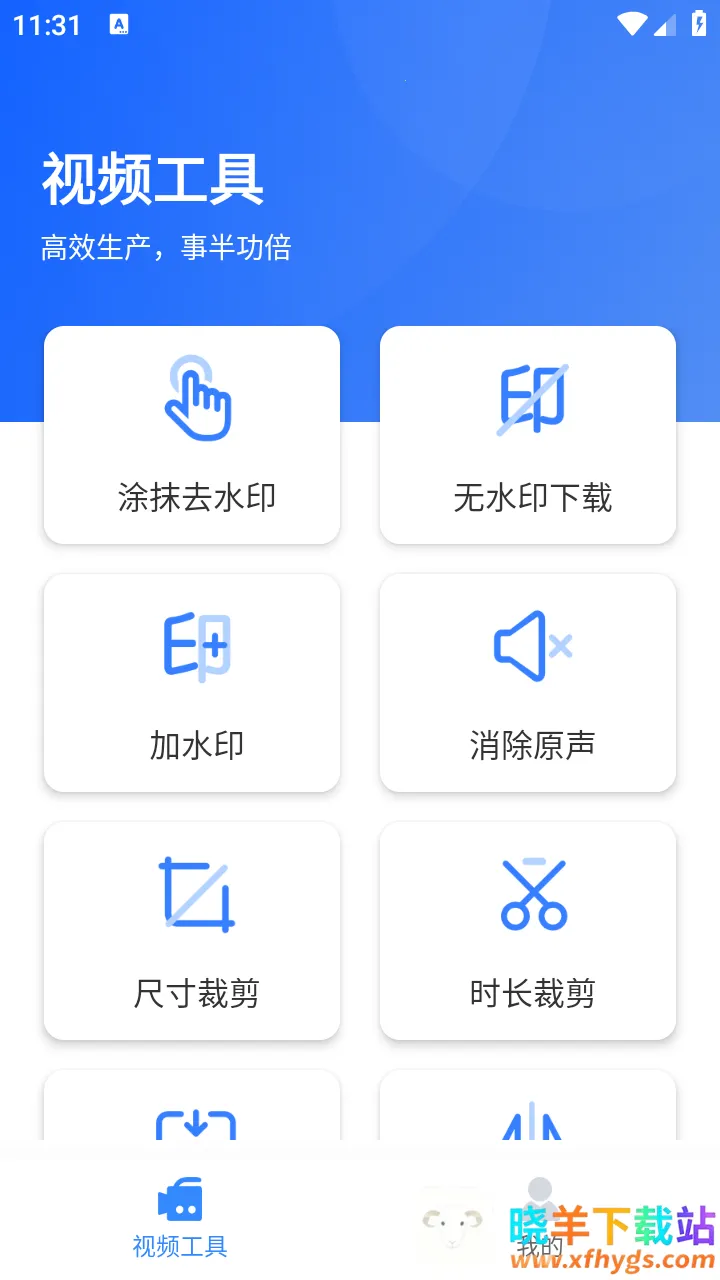Open 消除原声 to mute audio
This screenshot has height=1280, width=720.
pyautogui.click(x=528, y=683)
